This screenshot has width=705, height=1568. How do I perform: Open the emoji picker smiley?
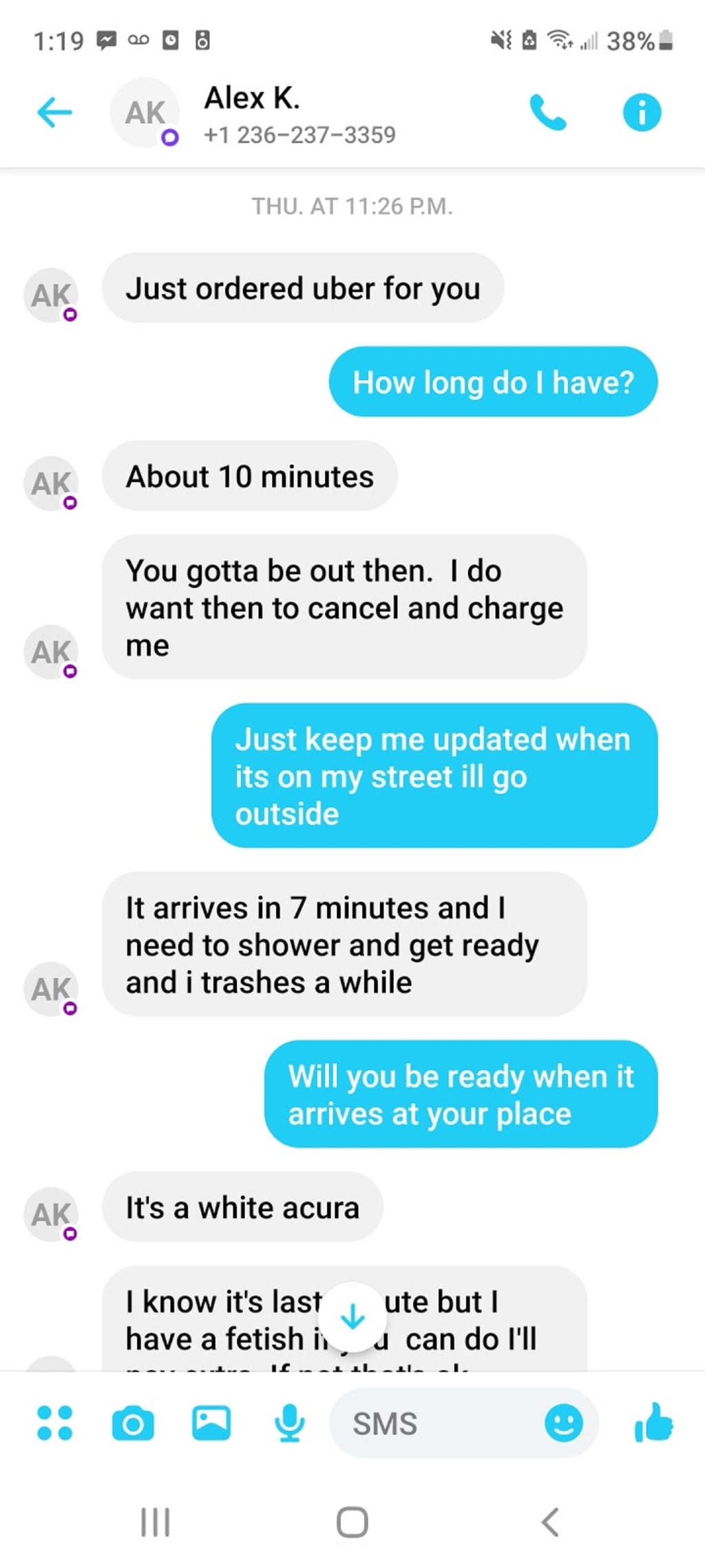pyautogui.click(x=564, y=1423)
